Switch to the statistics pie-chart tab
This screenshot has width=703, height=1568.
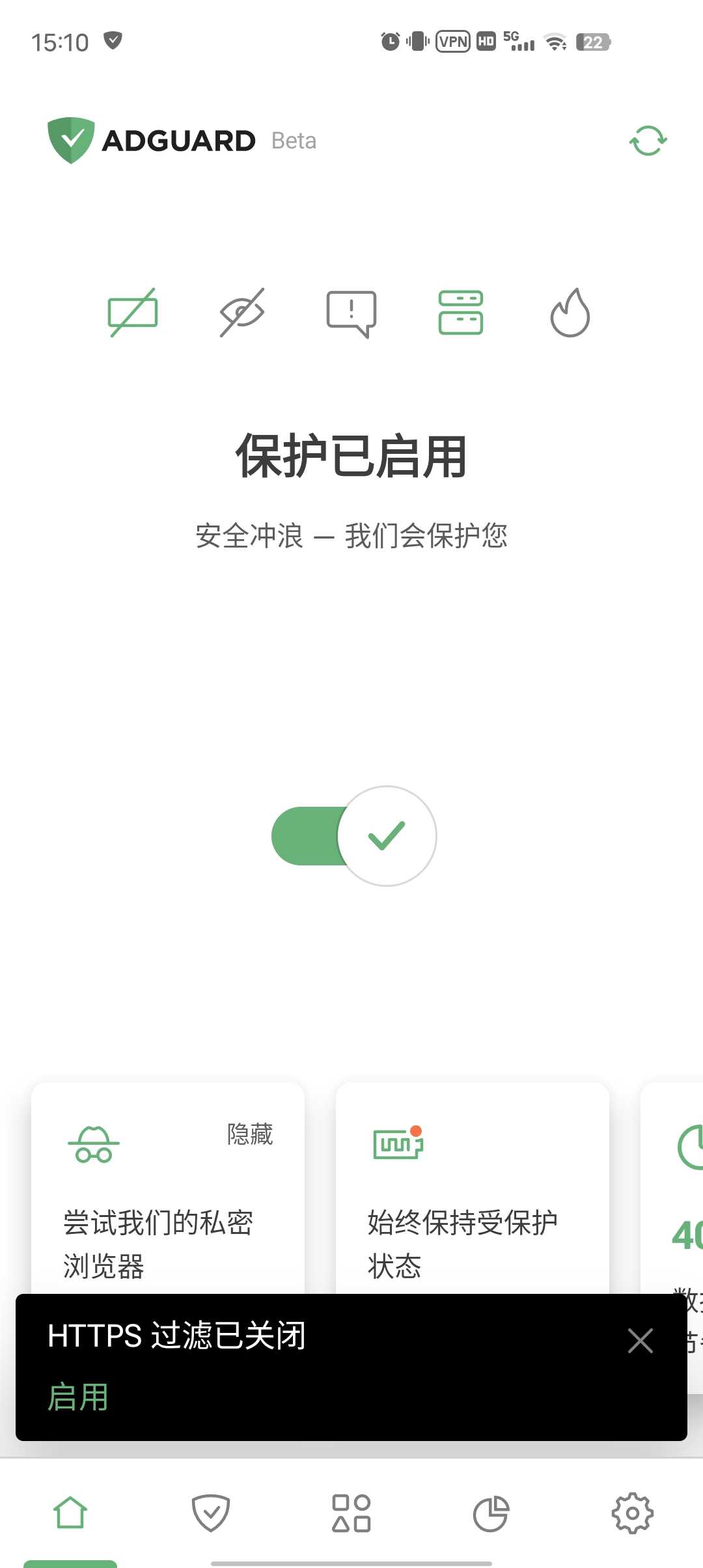(x=491, y=1513)
